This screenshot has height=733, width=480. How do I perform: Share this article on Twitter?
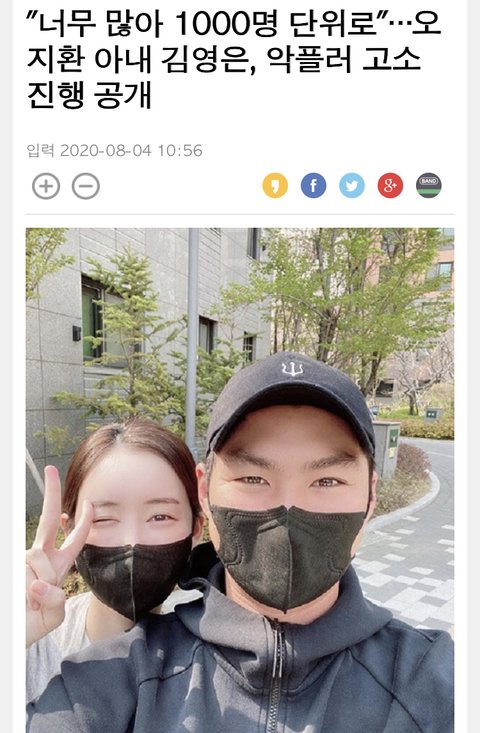[x=352, y=185]
